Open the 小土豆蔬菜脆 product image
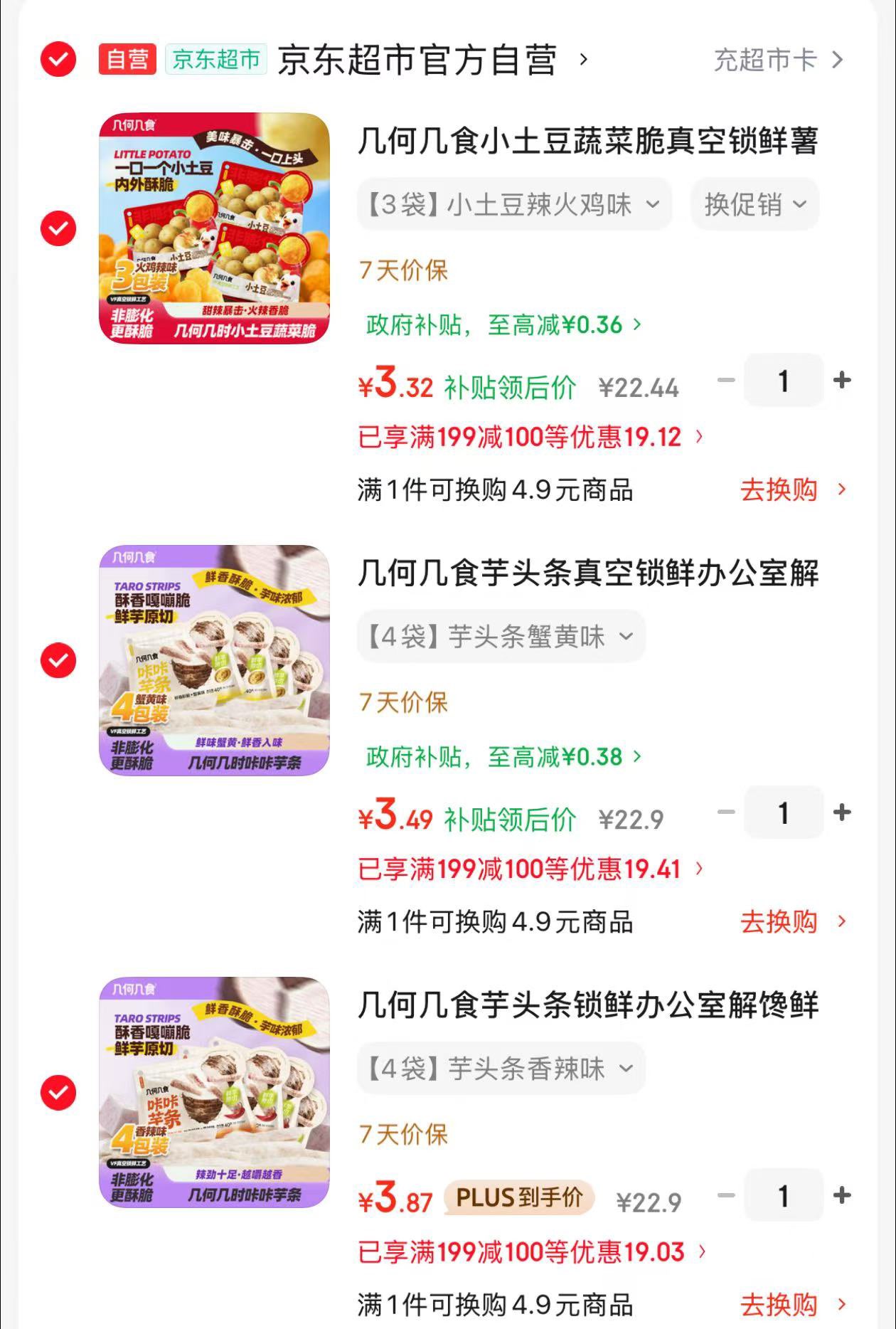Image resolution: width=896 pixels, height=1329 pixels. [x=214, y=228]
